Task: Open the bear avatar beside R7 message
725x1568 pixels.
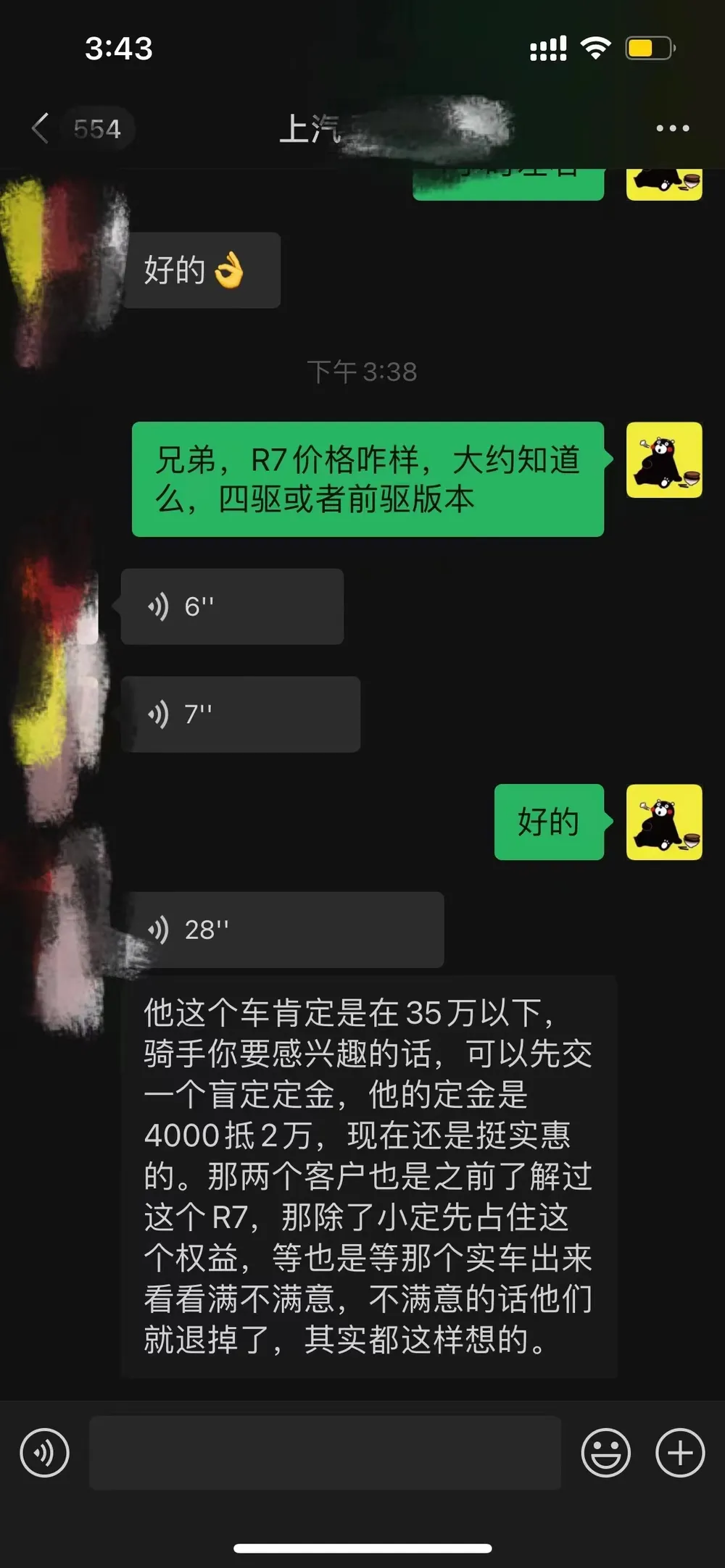Action: pyautogui.click(x=664, y=460)
